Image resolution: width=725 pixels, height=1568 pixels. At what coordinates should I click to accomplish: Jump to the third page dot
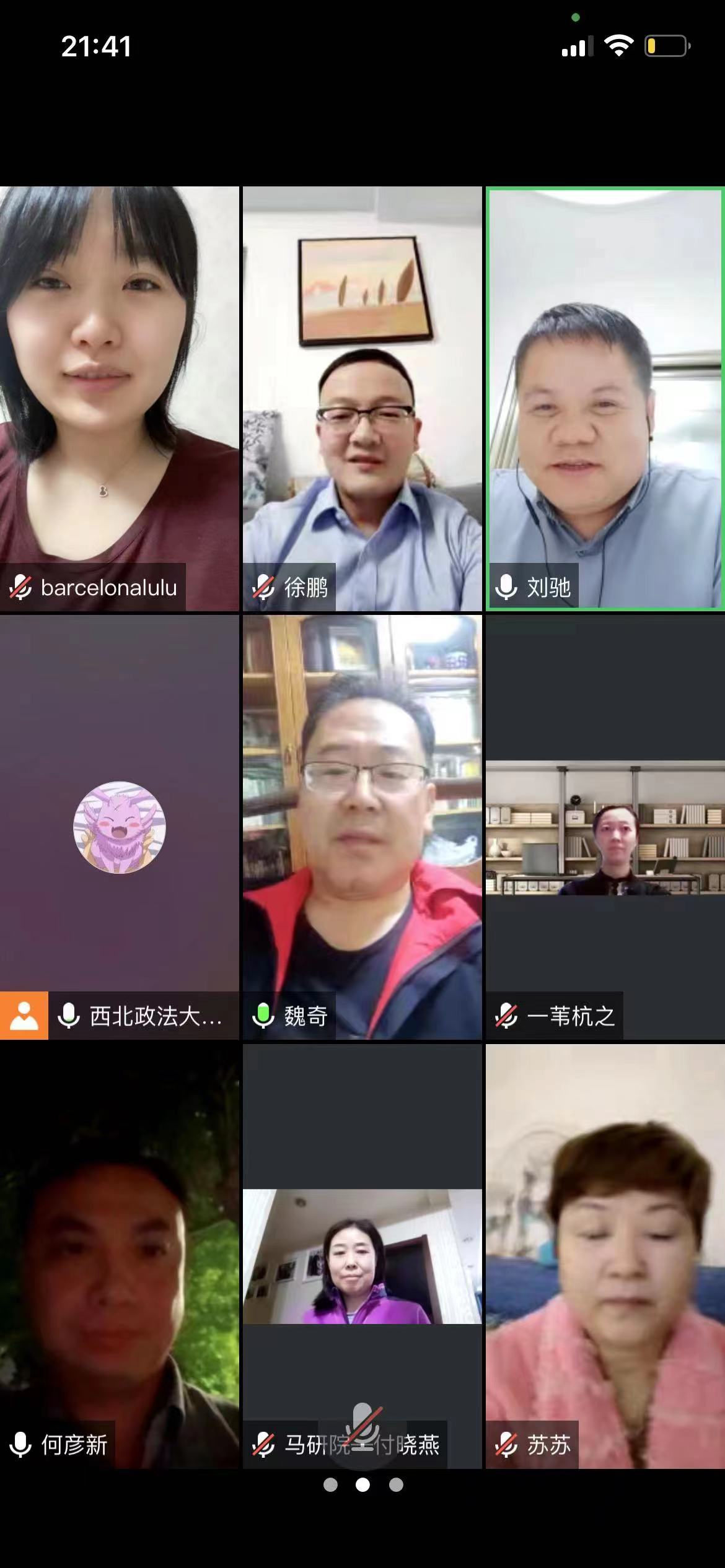(396, 1484)
